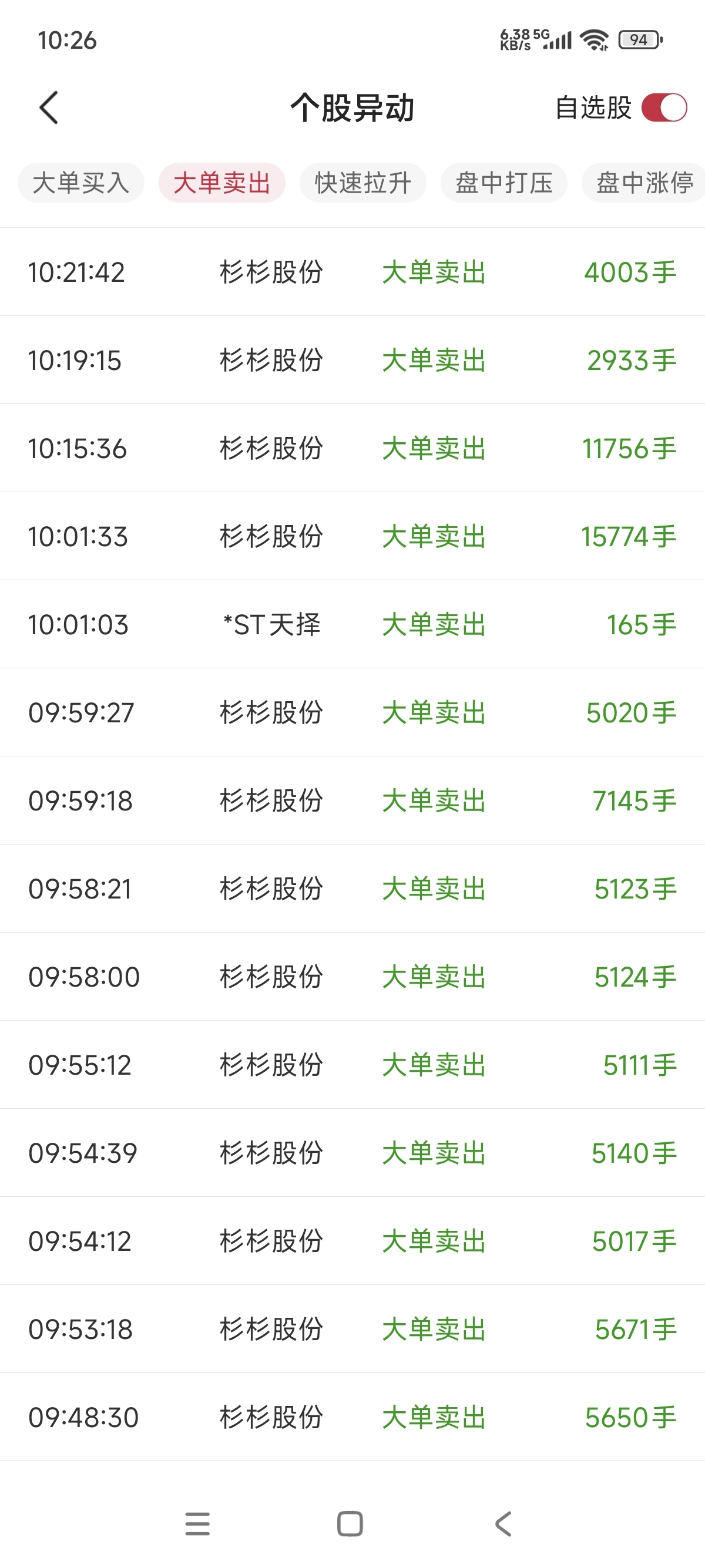This screenshot has width=705, height=1568.
Task: Show the 盘中打压 category
Action: 504,183
